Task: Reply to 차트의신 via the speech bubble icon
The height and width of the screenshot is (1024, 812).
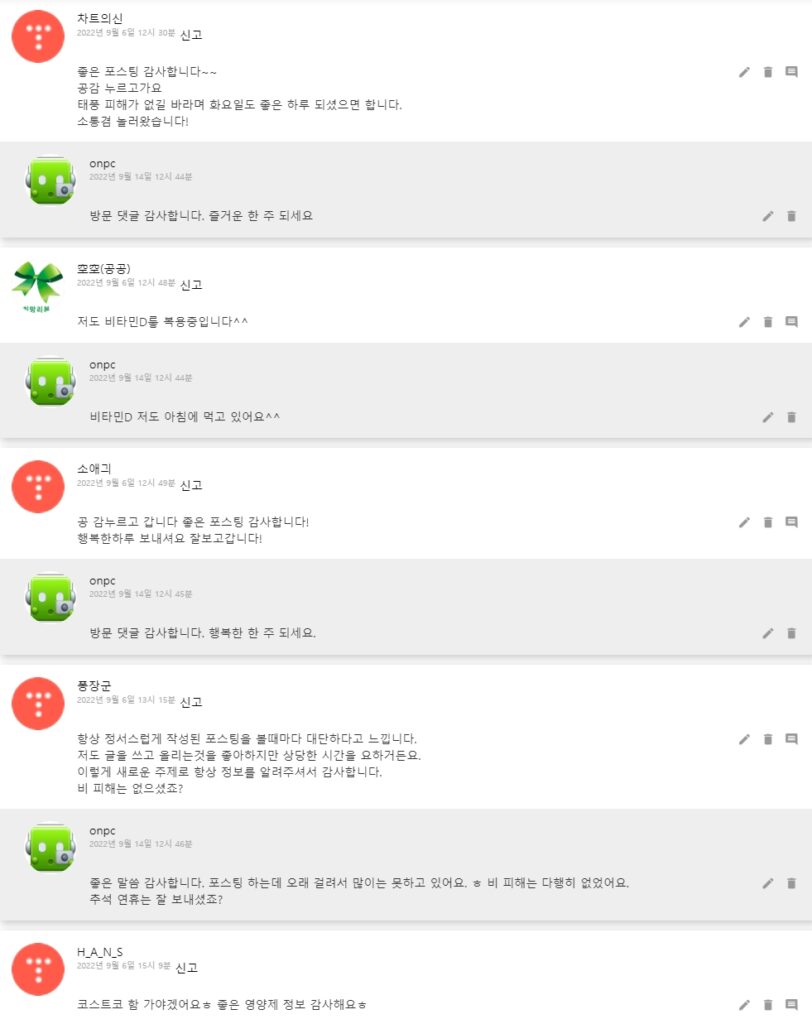Action: coord(793,72)
